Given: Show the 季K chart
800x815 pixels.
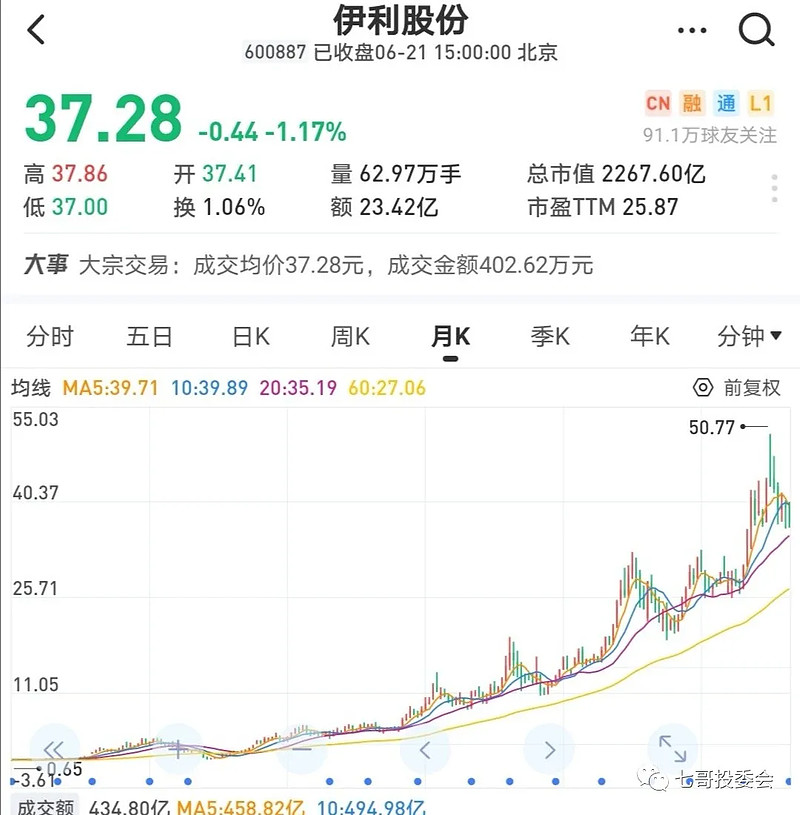Looking at the screenshot, I should pos(550,337).
